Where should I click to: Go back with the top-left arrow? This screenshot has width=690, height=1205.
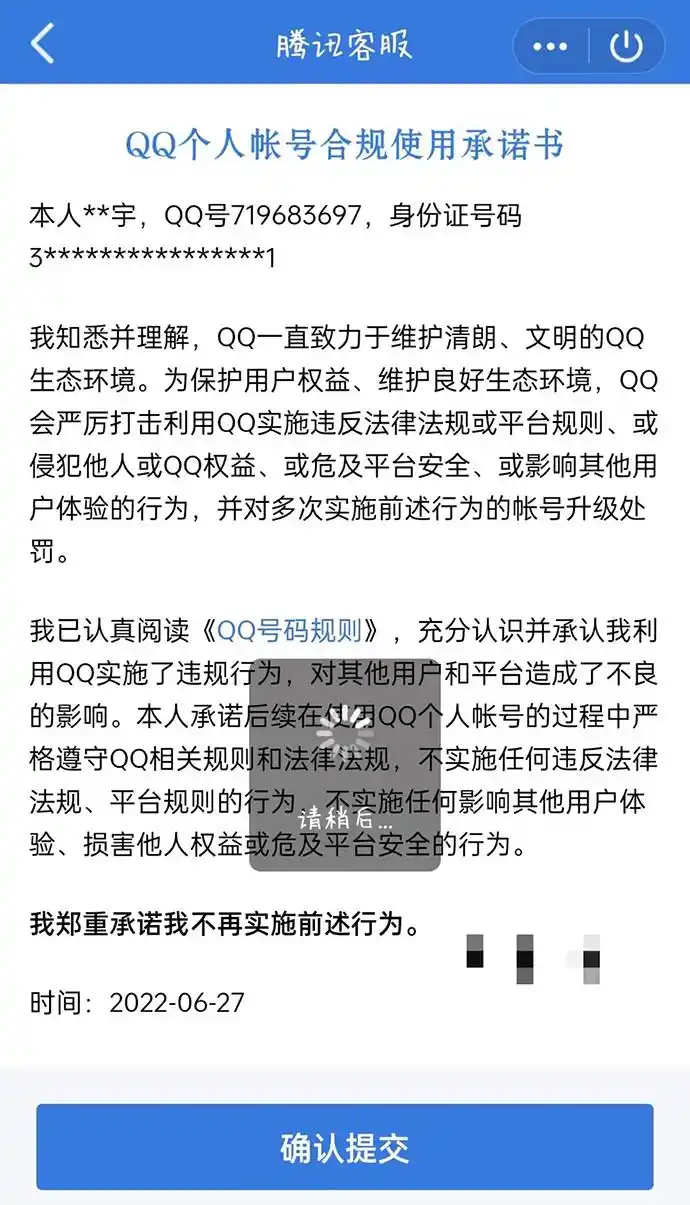pyautogui.click(x=42, y=44)
